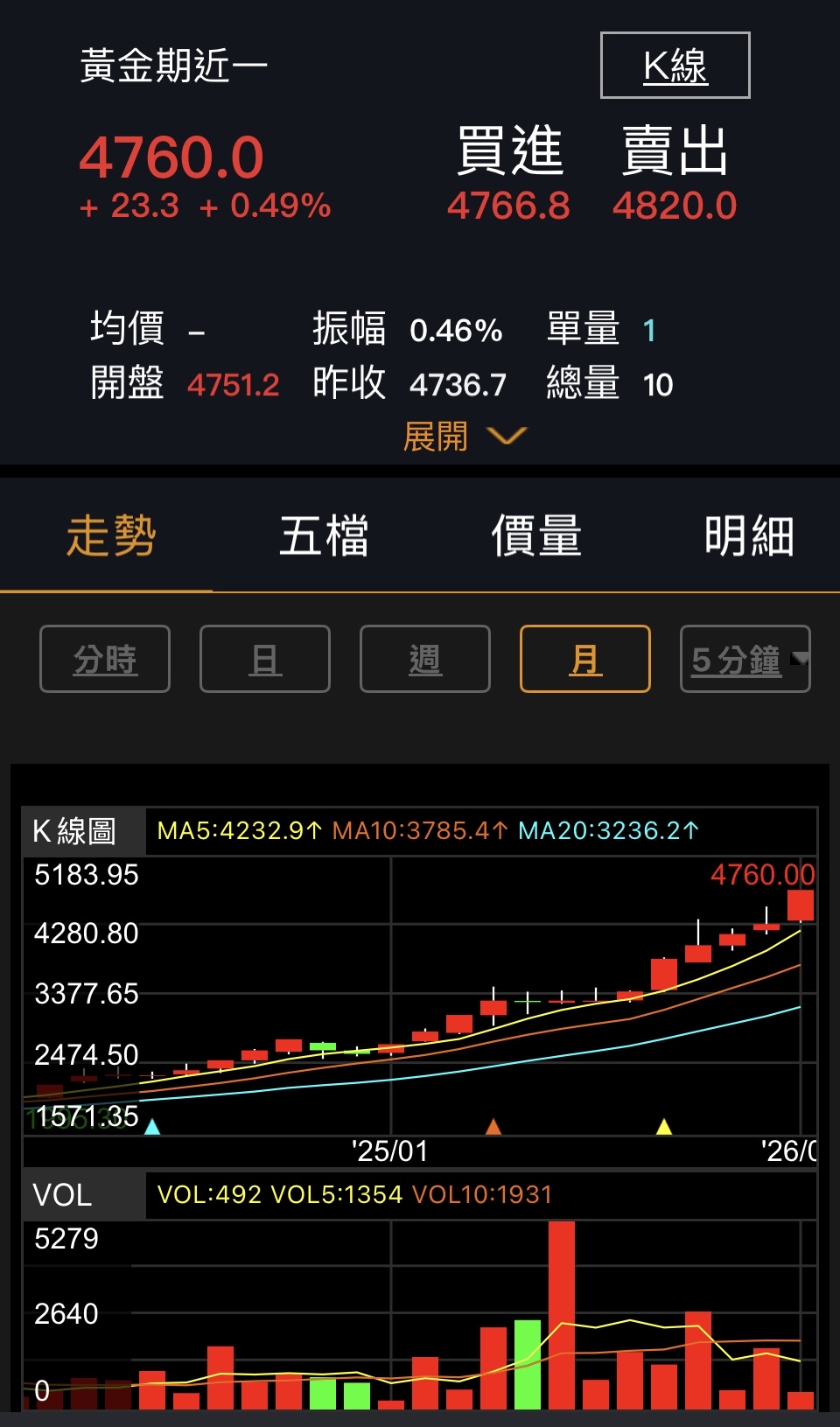840x1427 pixels.
Task: Switch to the 日 daily chart
Action: tap(264, 659)
